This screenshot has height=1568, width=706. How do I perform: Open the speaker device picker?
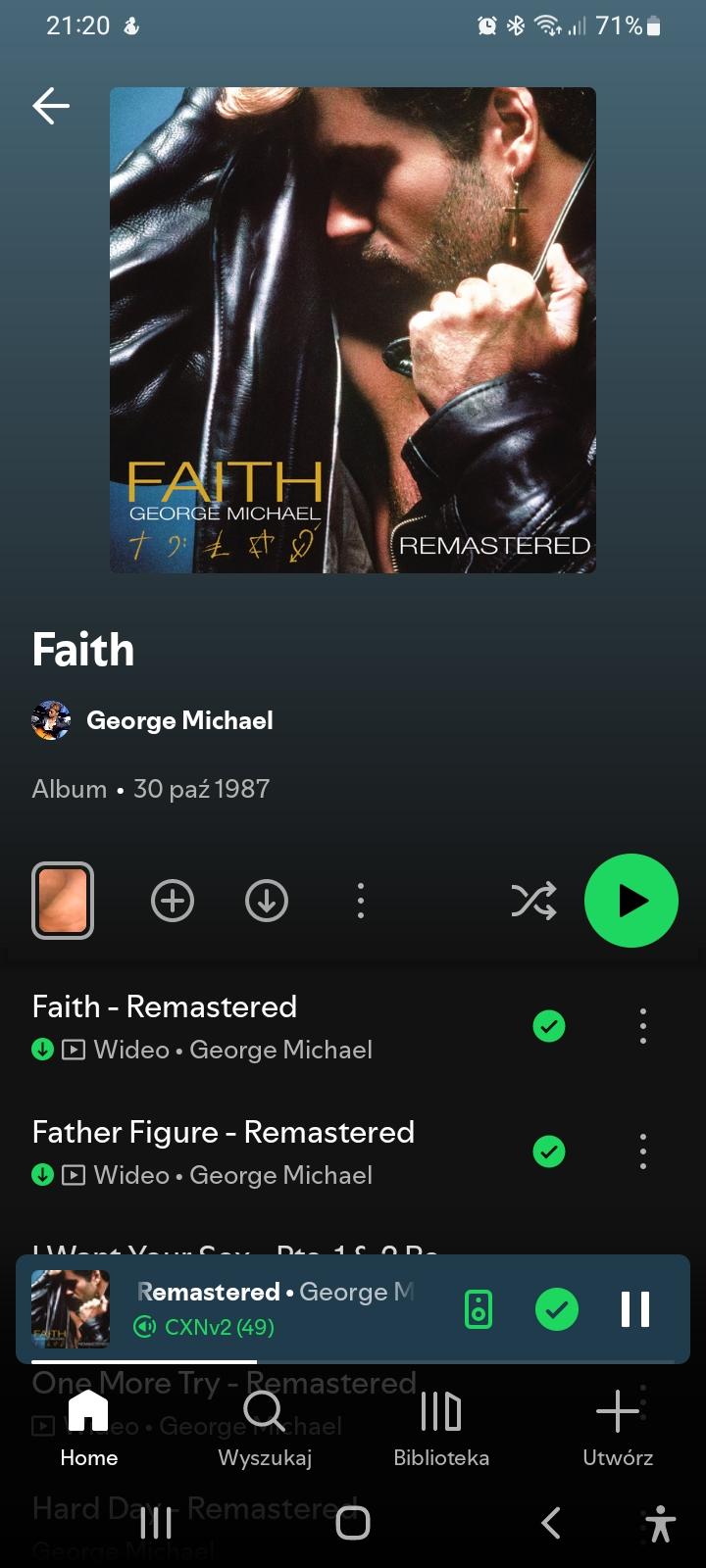coord(479,1309)
